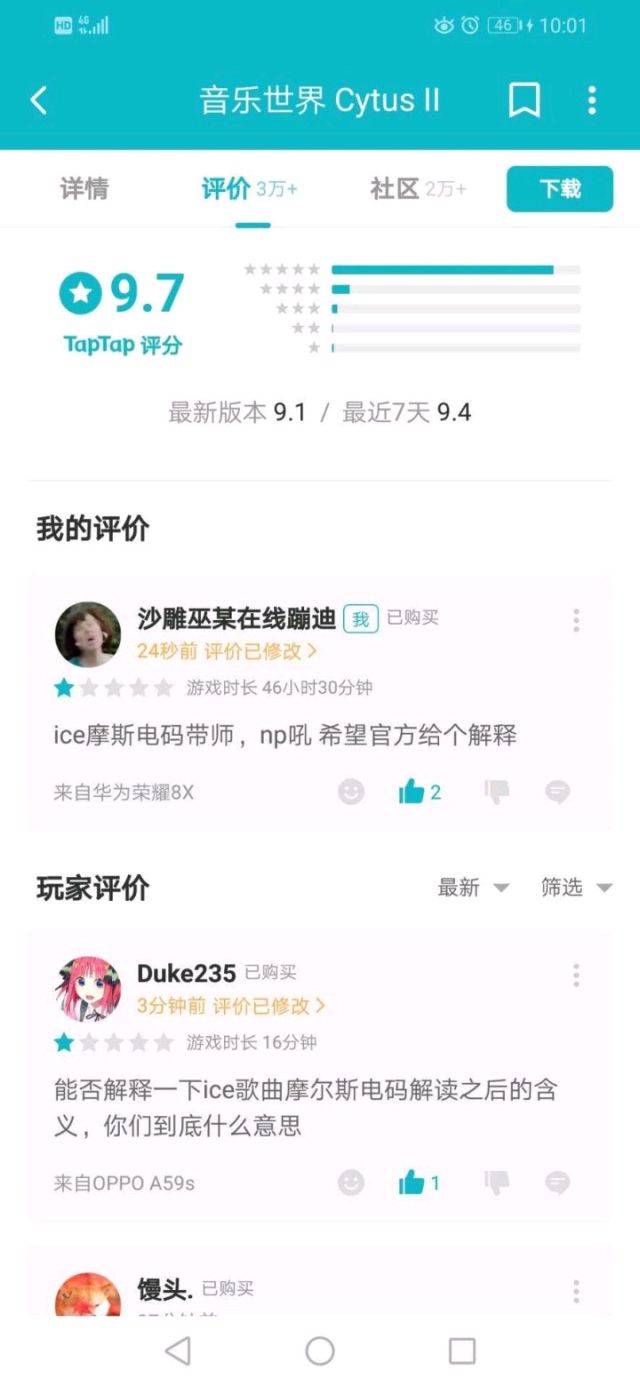Tap the 下载 button
Viewport: 640px width, 1386px height.
pos(559,189)
